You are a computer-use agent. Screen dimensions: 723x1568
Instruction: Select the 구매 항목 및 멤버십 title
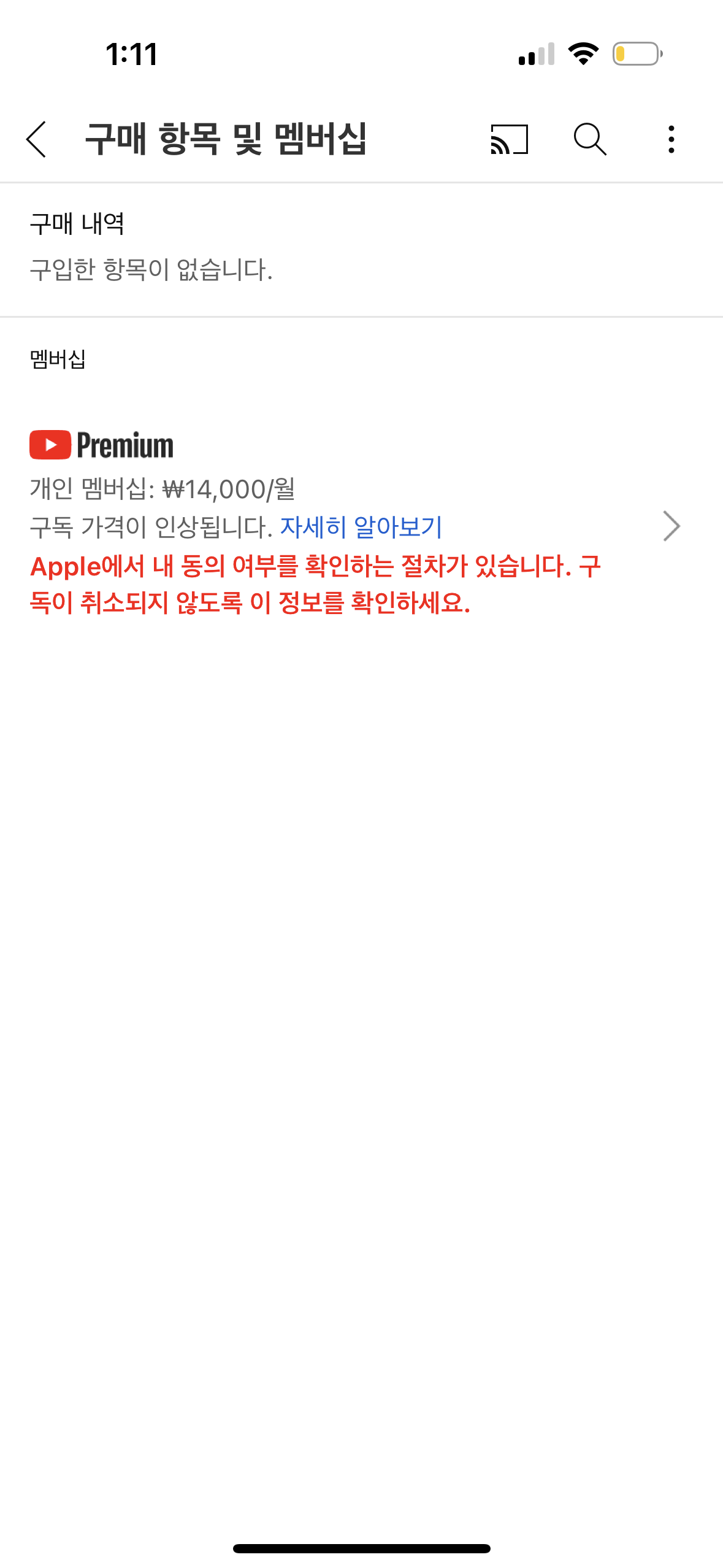click(227, 140)
